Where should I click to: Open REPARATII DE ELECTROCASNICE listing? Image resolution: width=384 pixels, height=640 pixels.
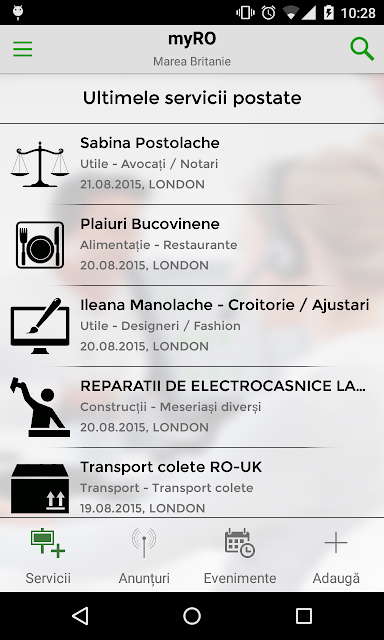[x=192, y=407]
